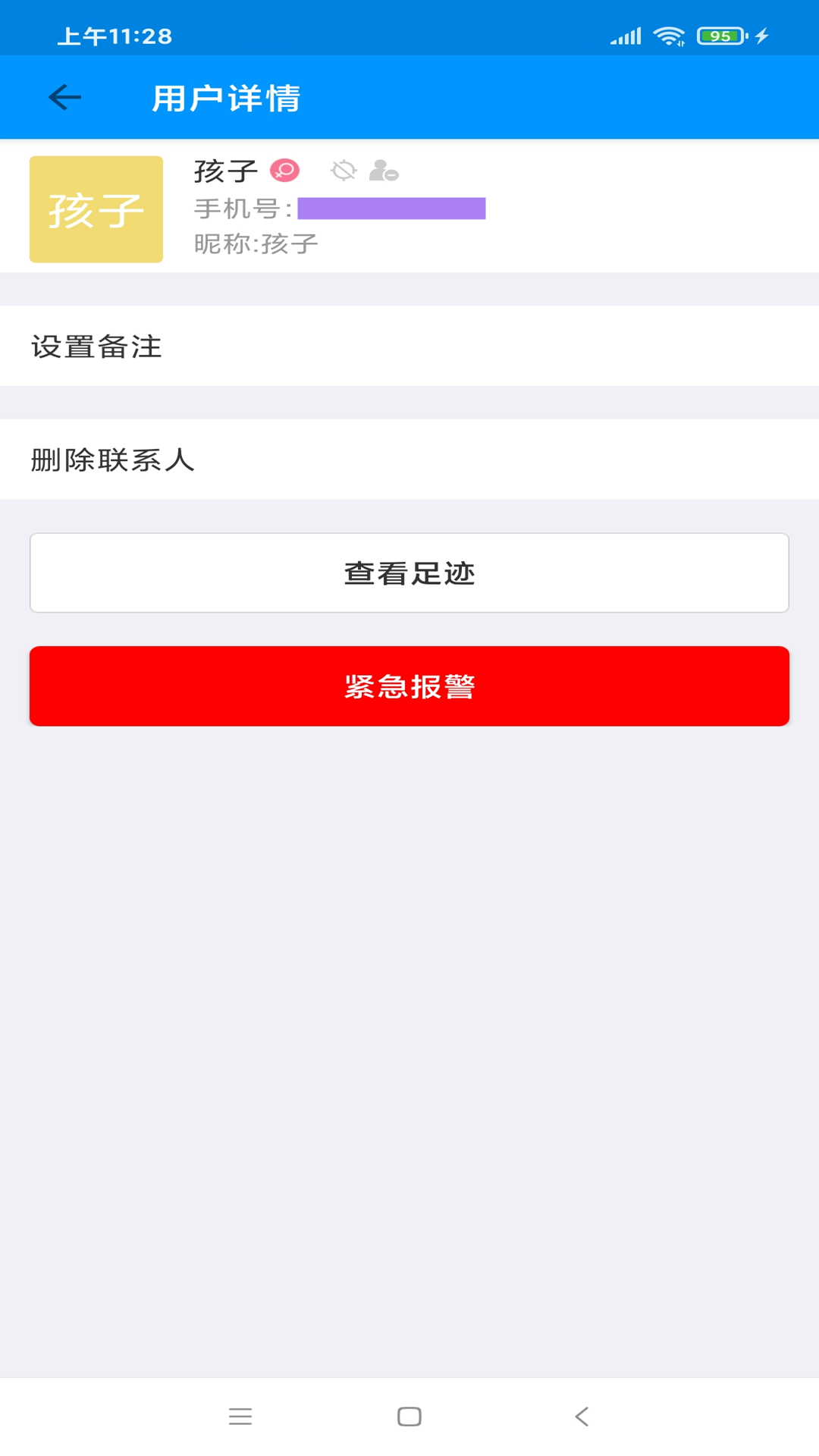Go back from the 用户详情 page
Viewport: 819px width, 1456px height.
[64, 97]
